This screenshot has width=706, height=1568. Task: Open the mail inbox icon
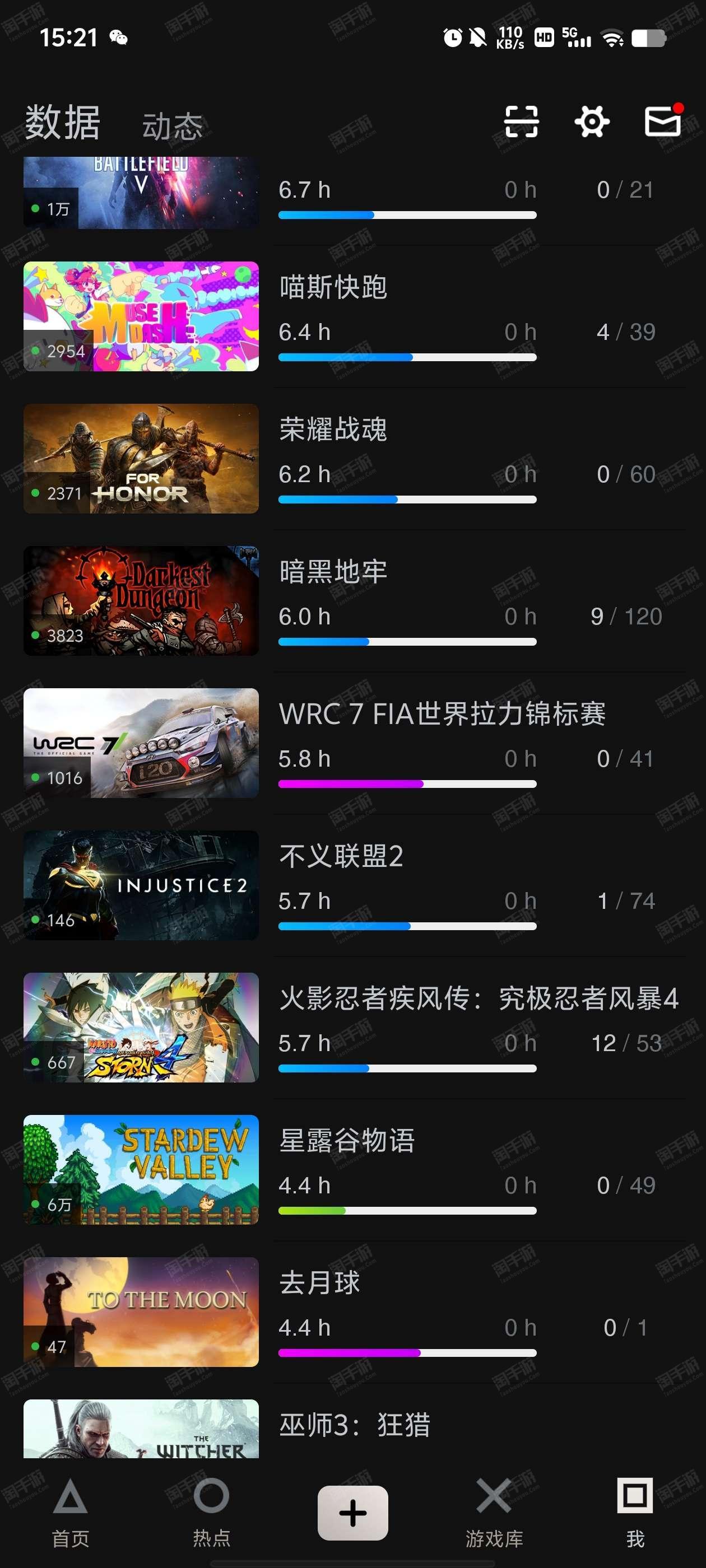coord(663,120)
